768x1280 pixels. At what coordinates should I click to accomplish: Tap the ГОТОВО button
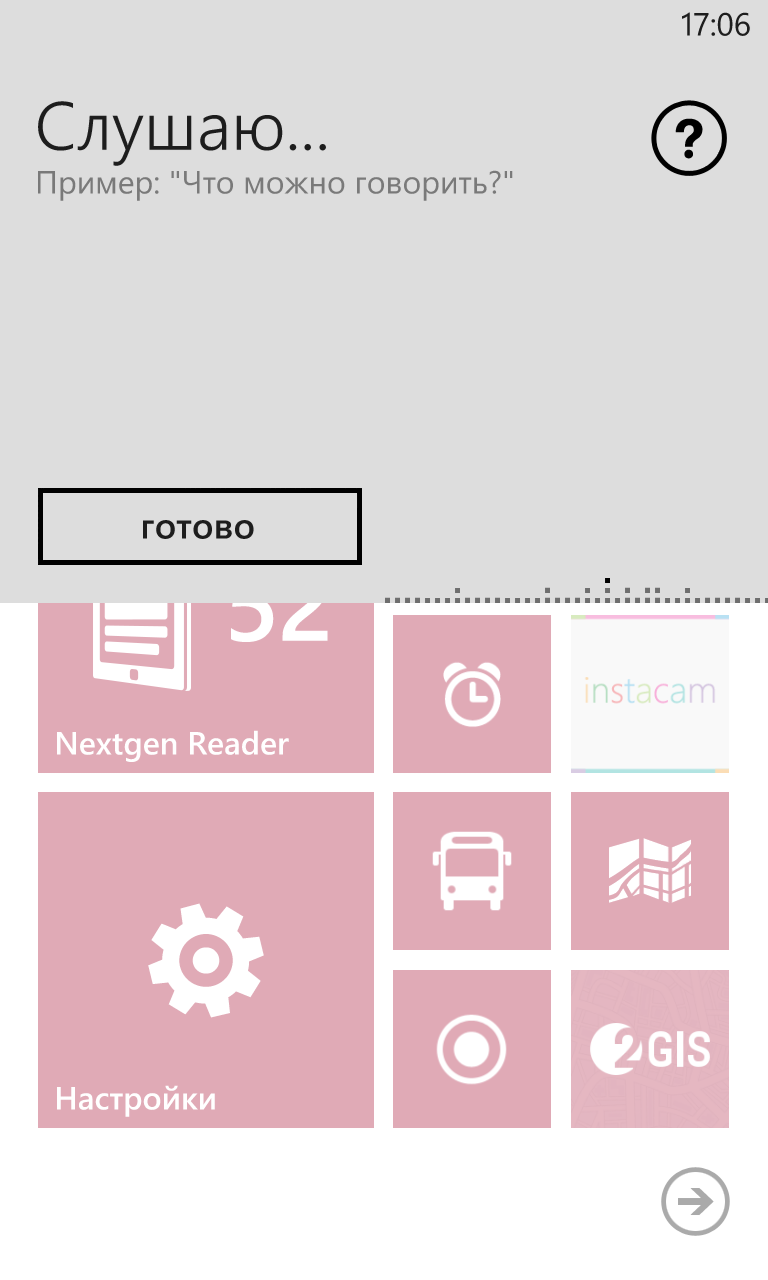coord(199,527)
